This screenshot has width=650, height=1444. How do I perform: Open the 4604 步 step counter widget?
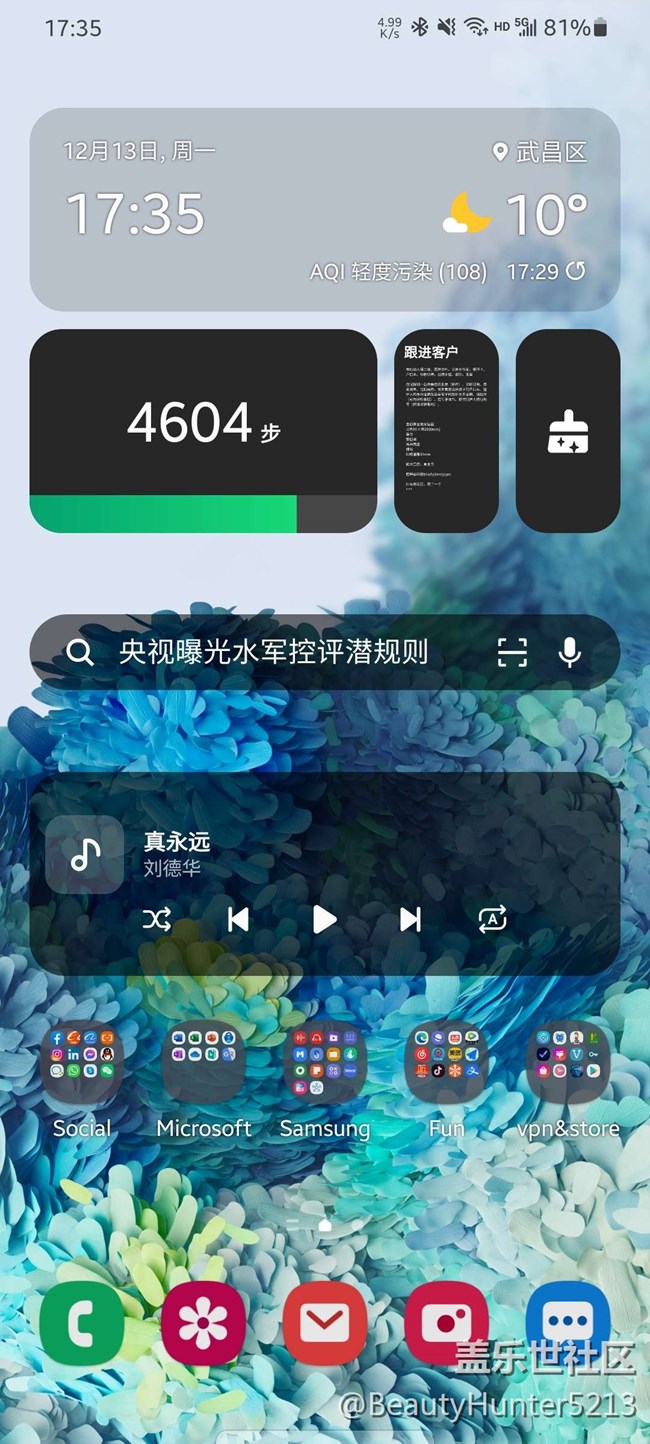[x=203, y=430]
